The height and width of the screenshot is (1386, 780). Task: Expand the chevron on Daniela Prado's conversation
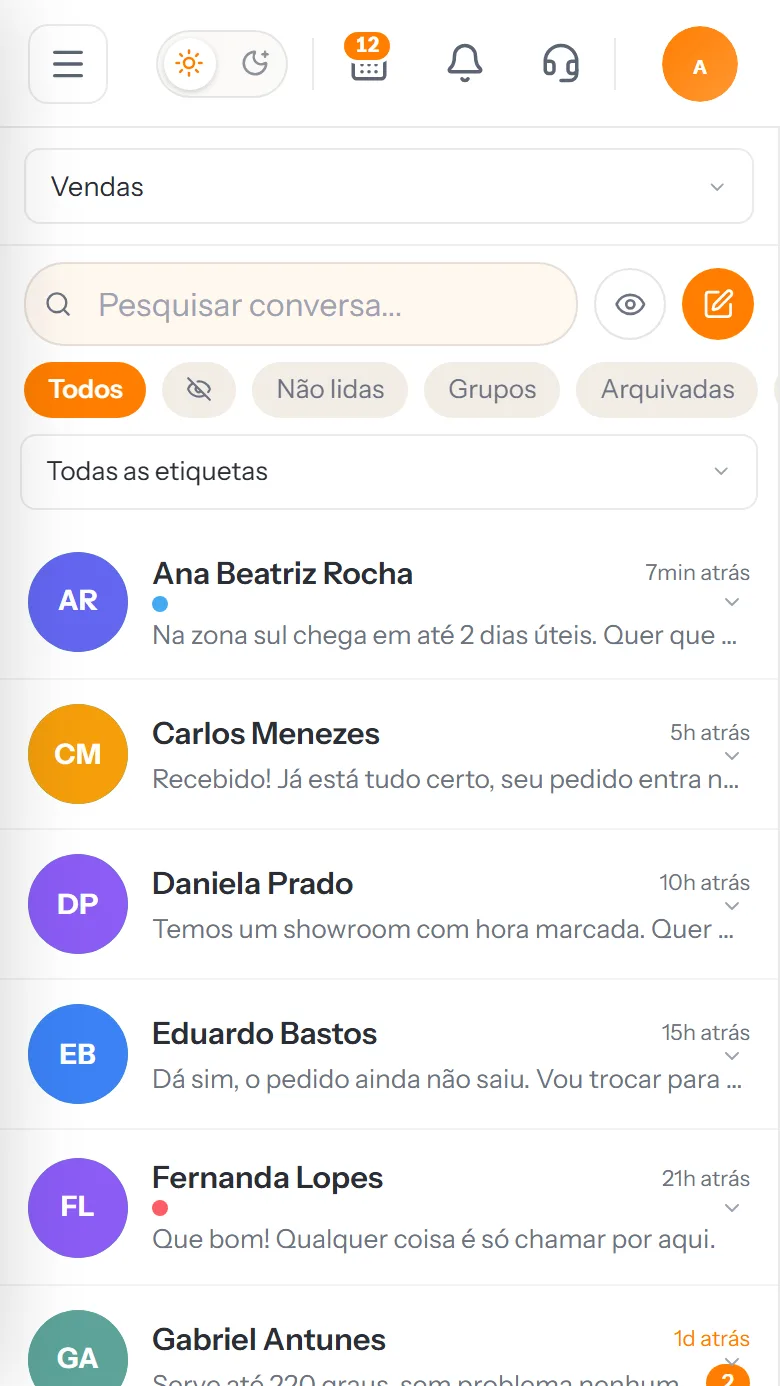pos(732,906)
